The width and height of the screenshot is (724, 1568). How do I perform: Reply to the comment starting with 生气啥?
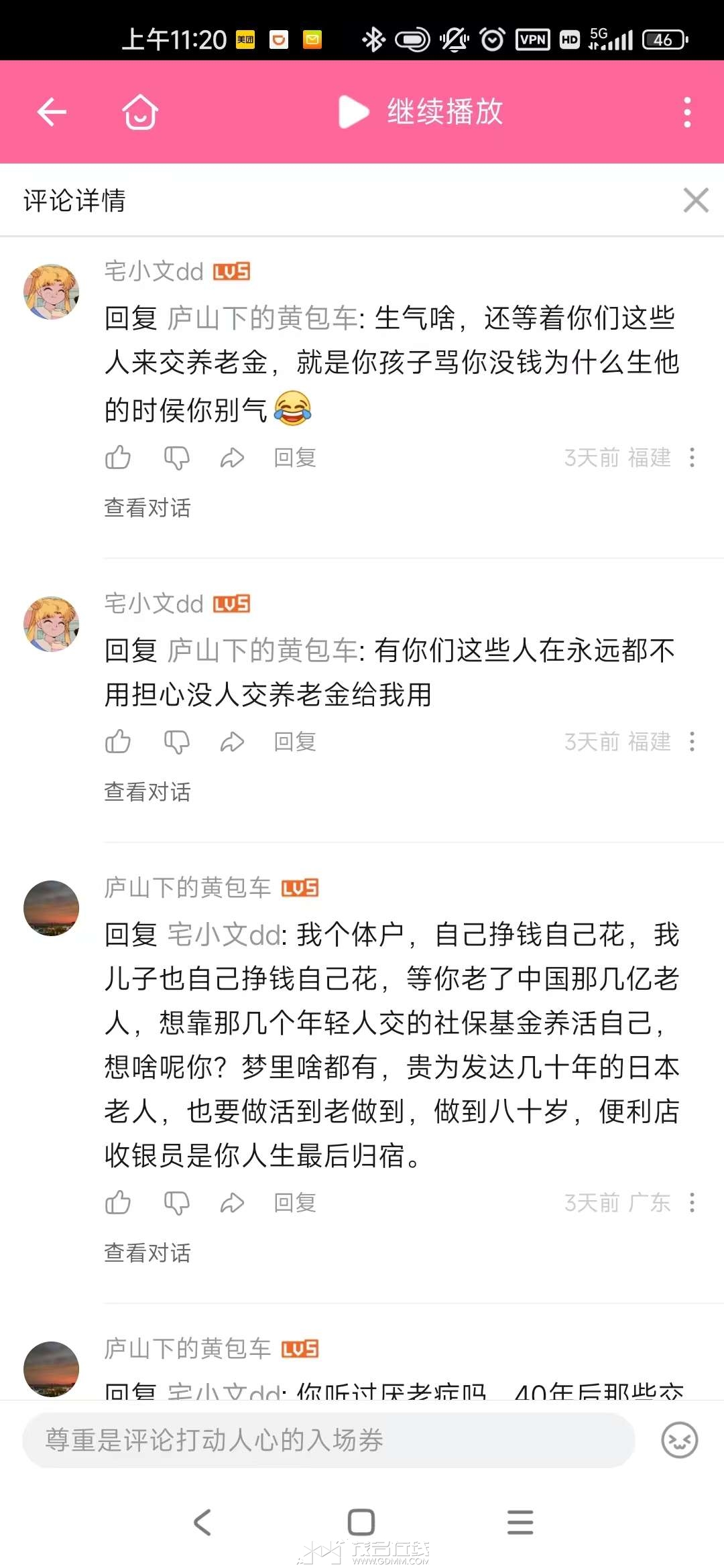coord(294,458)
